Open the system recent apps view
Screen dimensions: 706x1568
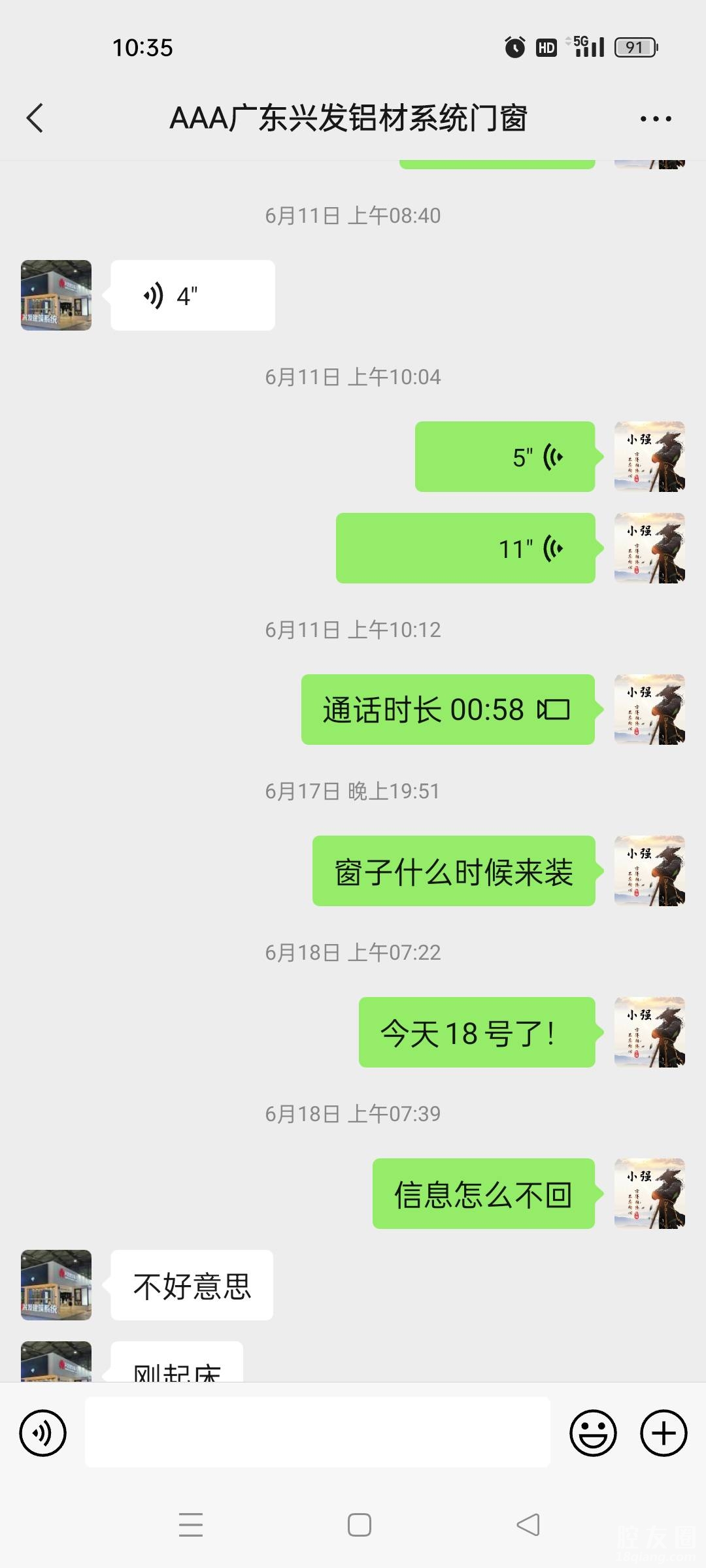pos(191,1525)
